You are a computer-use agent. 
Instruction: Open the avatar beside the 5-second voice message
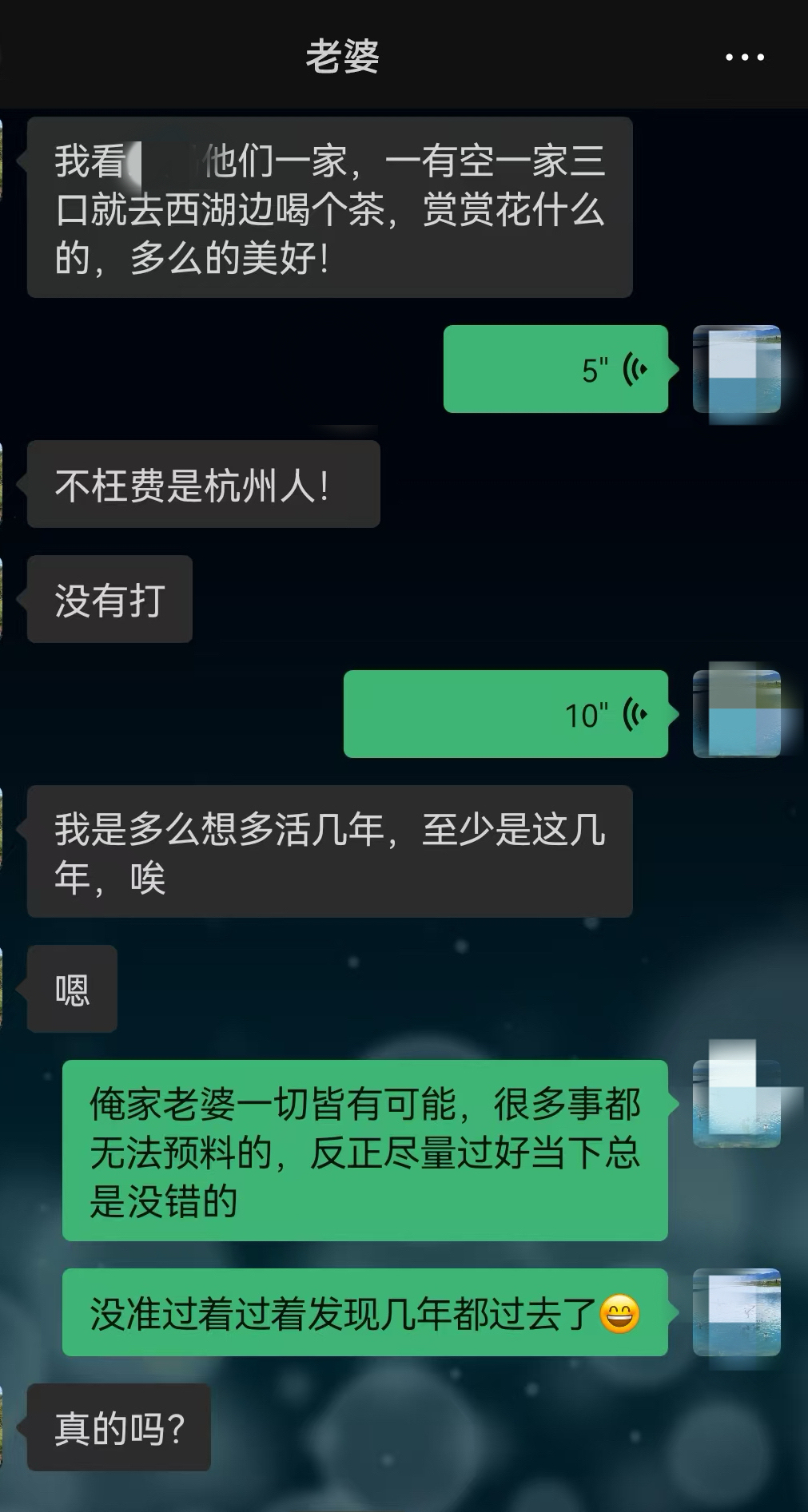point(736,369)
